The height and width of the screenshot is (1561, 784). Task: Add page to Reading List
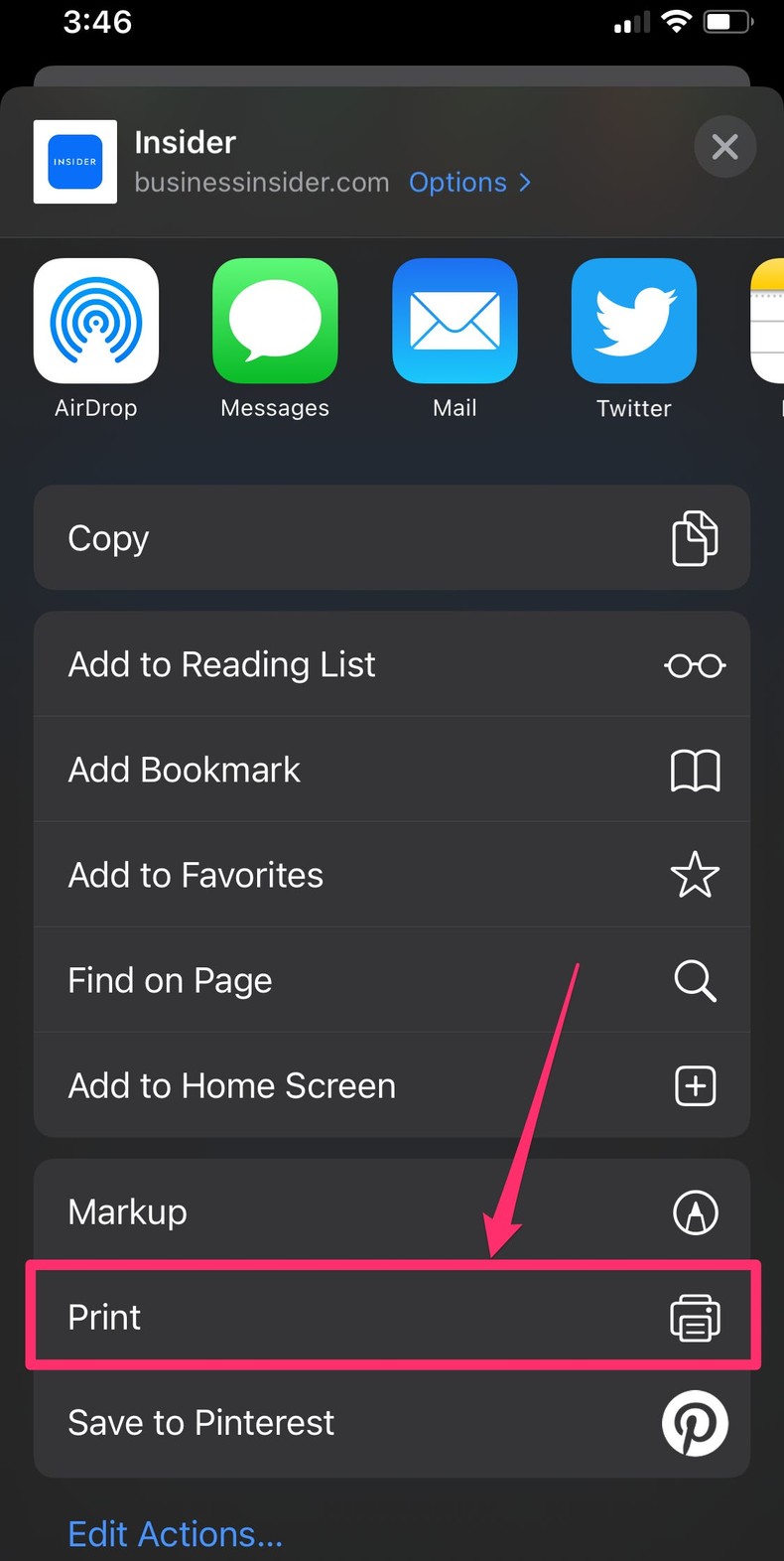(391, 664)
